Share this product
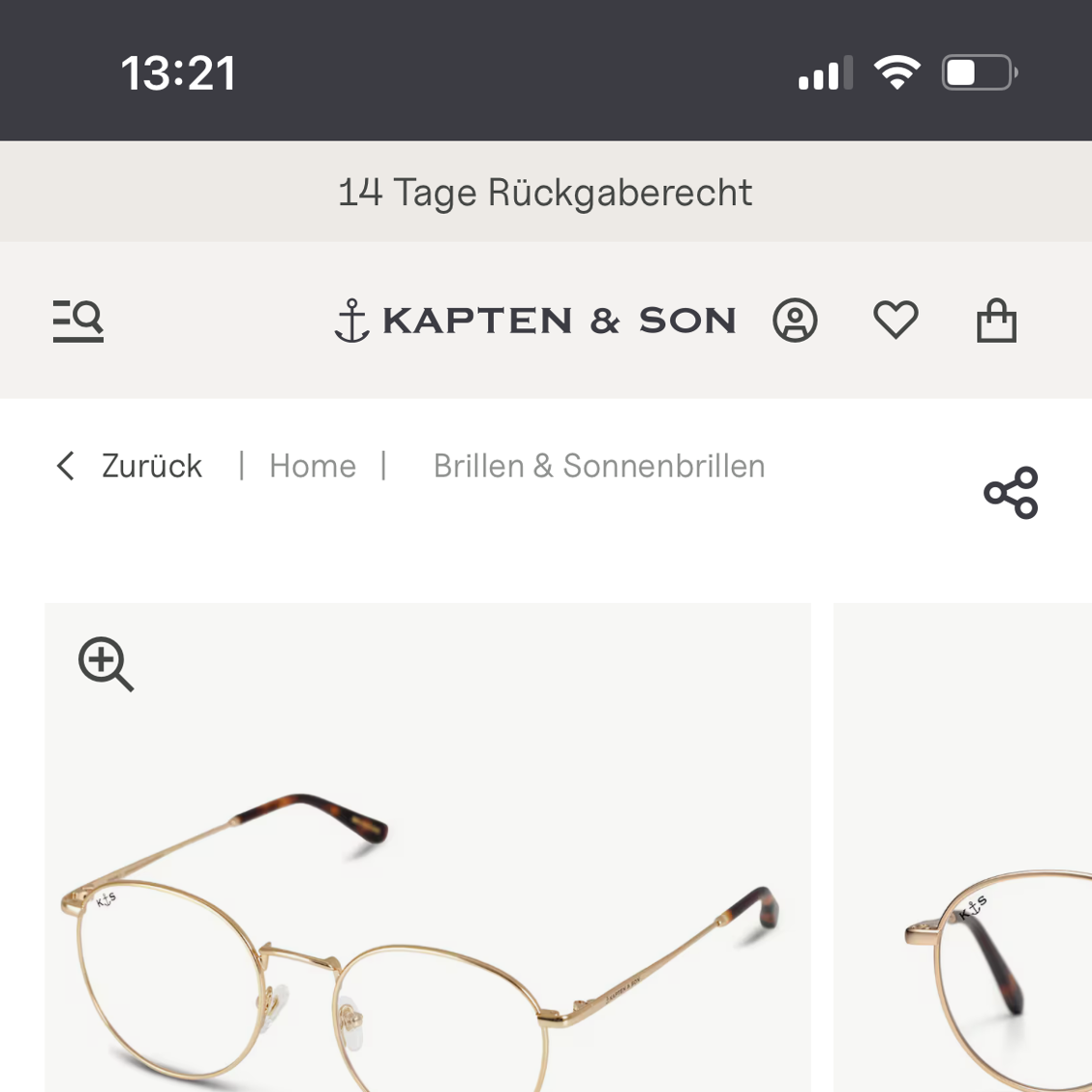1092x1092 pixels. [x=1011, y=493]
